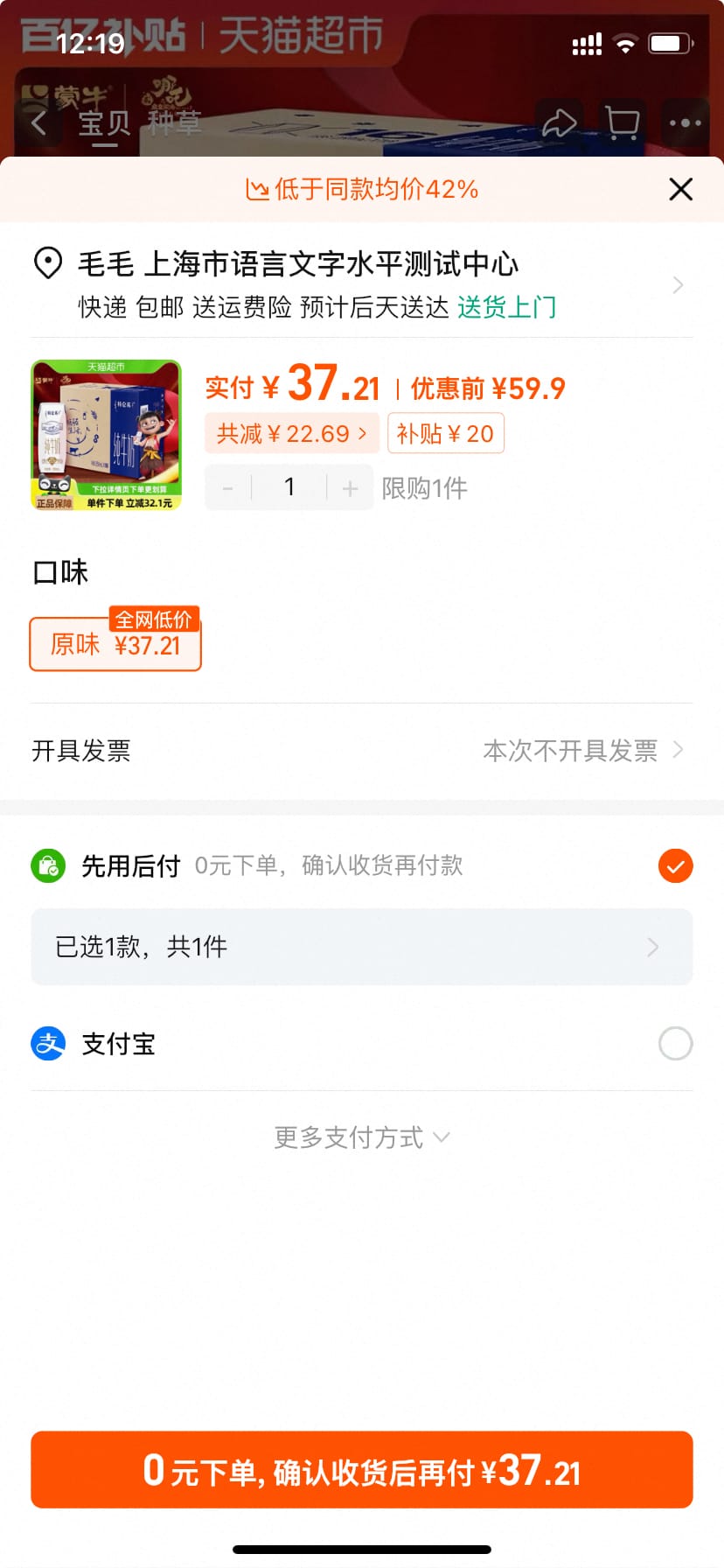
Task: Tap the back arrow at top left
Action: click(38, 122)
